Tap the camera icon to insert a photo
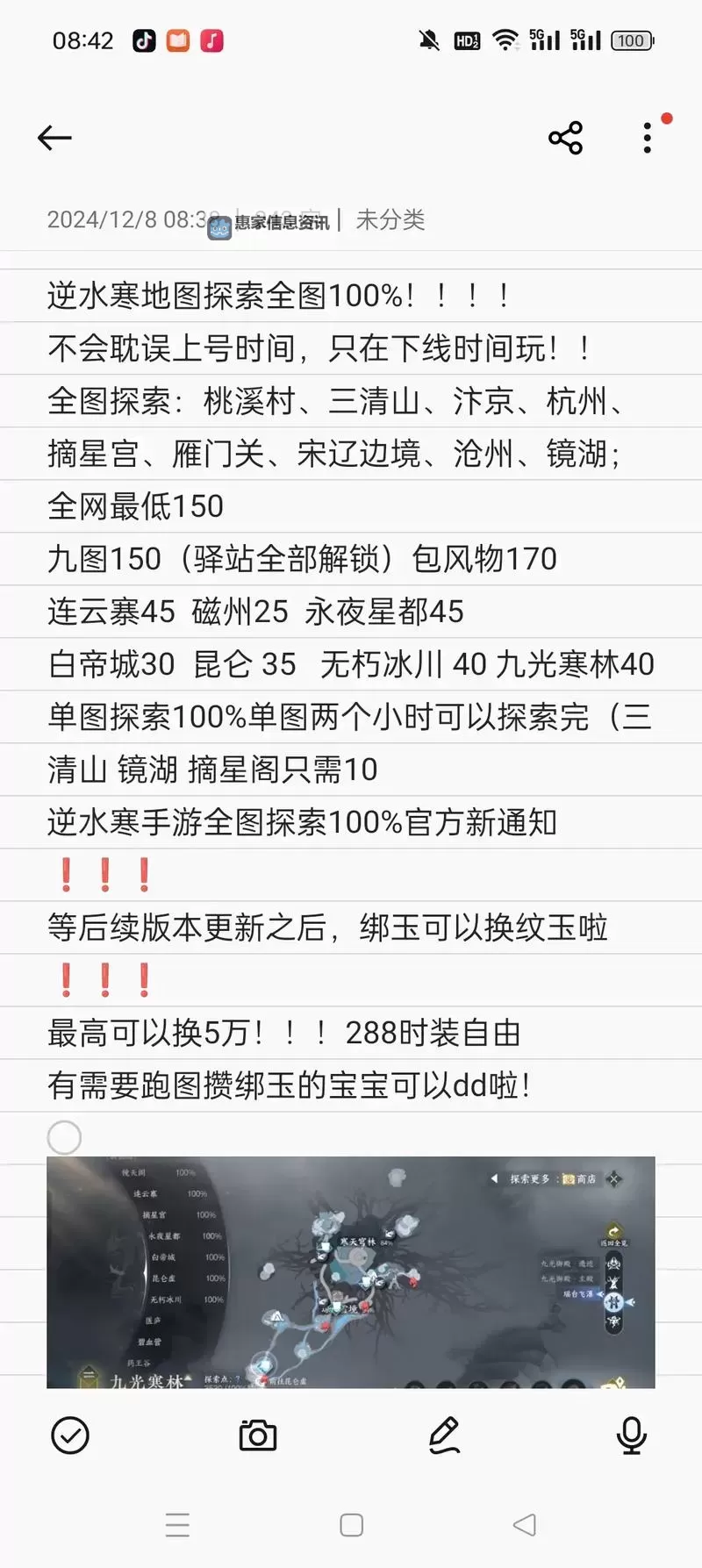The height and width of the screenshot is (1568, 702). 257,1436
